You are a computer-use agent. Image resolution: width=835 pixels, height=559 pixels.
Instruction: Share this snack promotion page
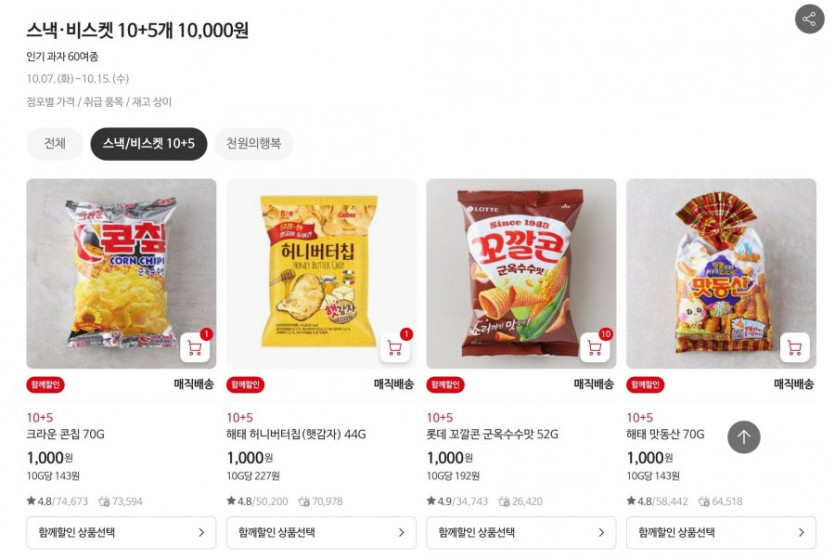click(x=809, y=19)
